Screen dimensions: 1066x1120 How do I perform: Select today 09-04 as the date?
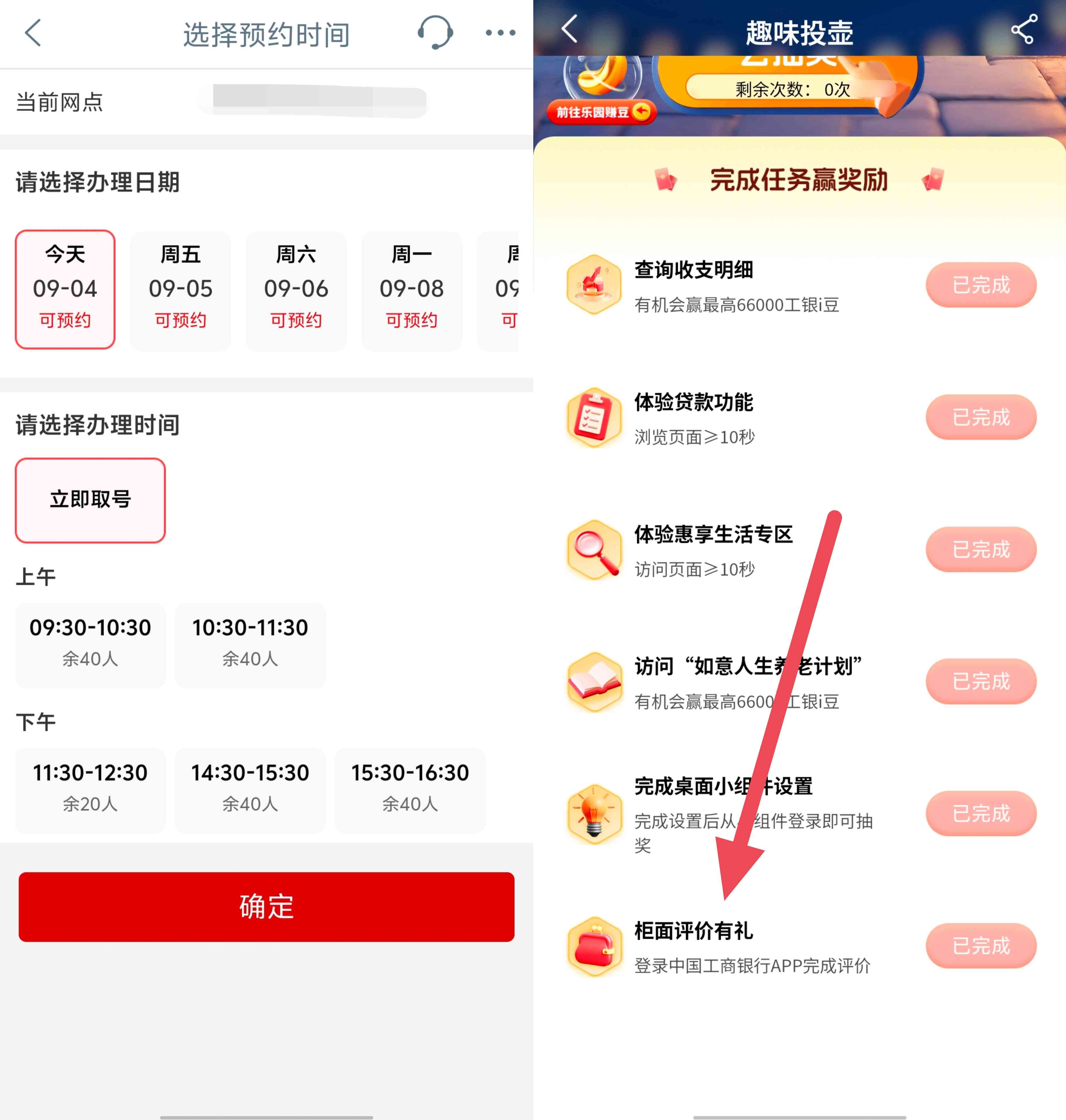[65, 289]
